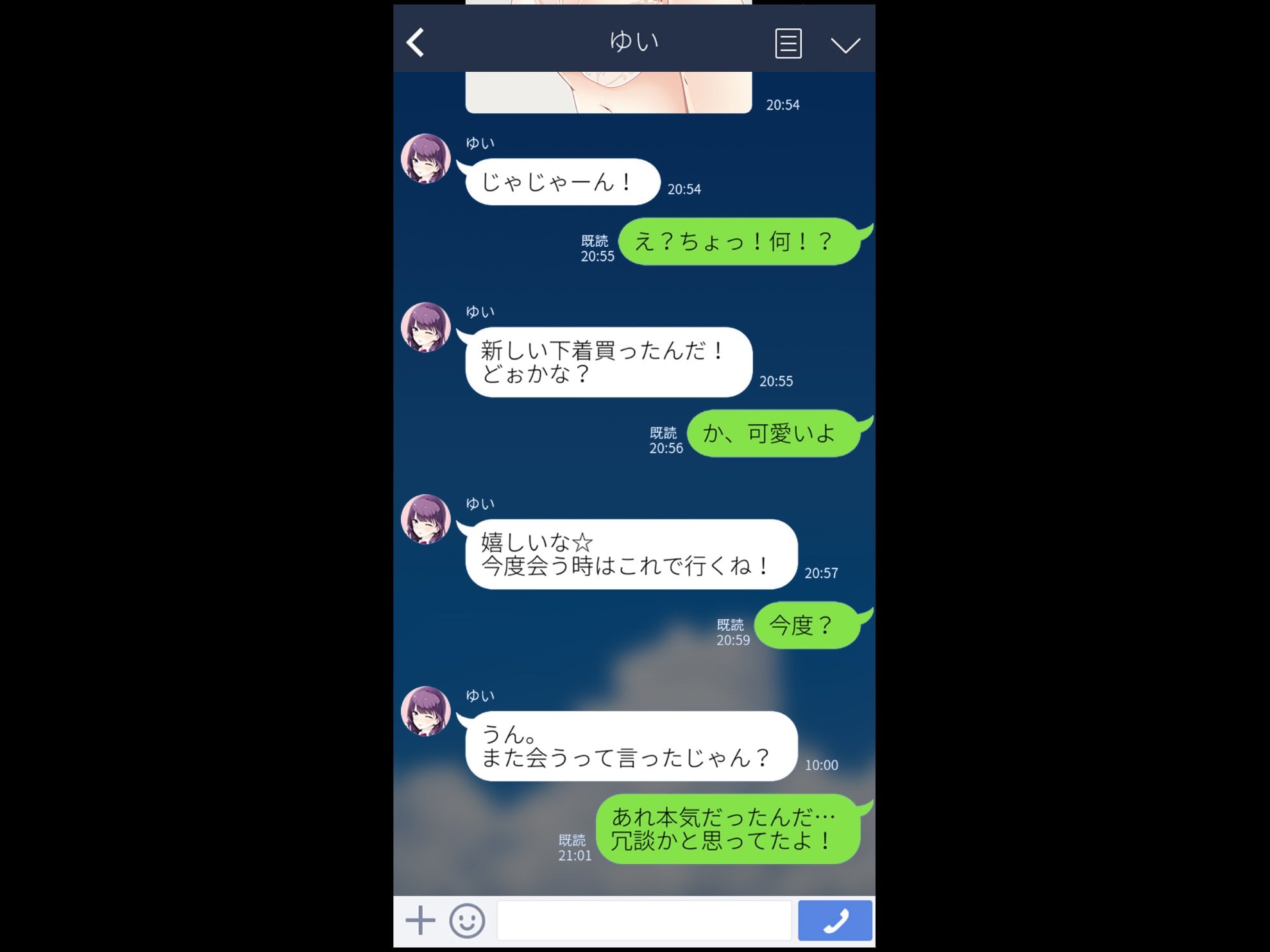Viewport: 1270px width, 952px height.
Task: Tap the blue call button
Action: [834, 921]
